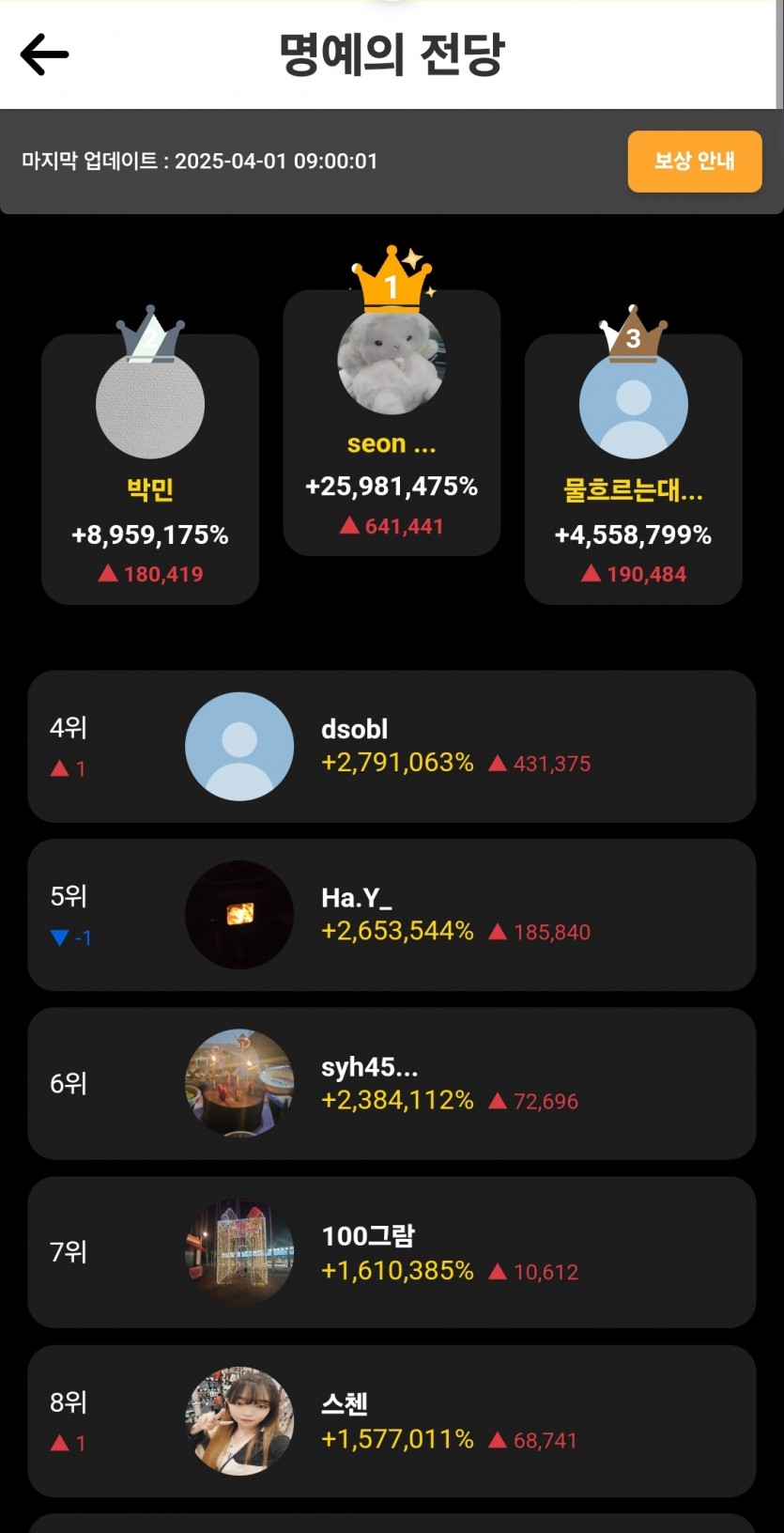784x1533 pixels.
Task: Tap the 6위 syh45... ranking row
Action: pos(392,1084)
